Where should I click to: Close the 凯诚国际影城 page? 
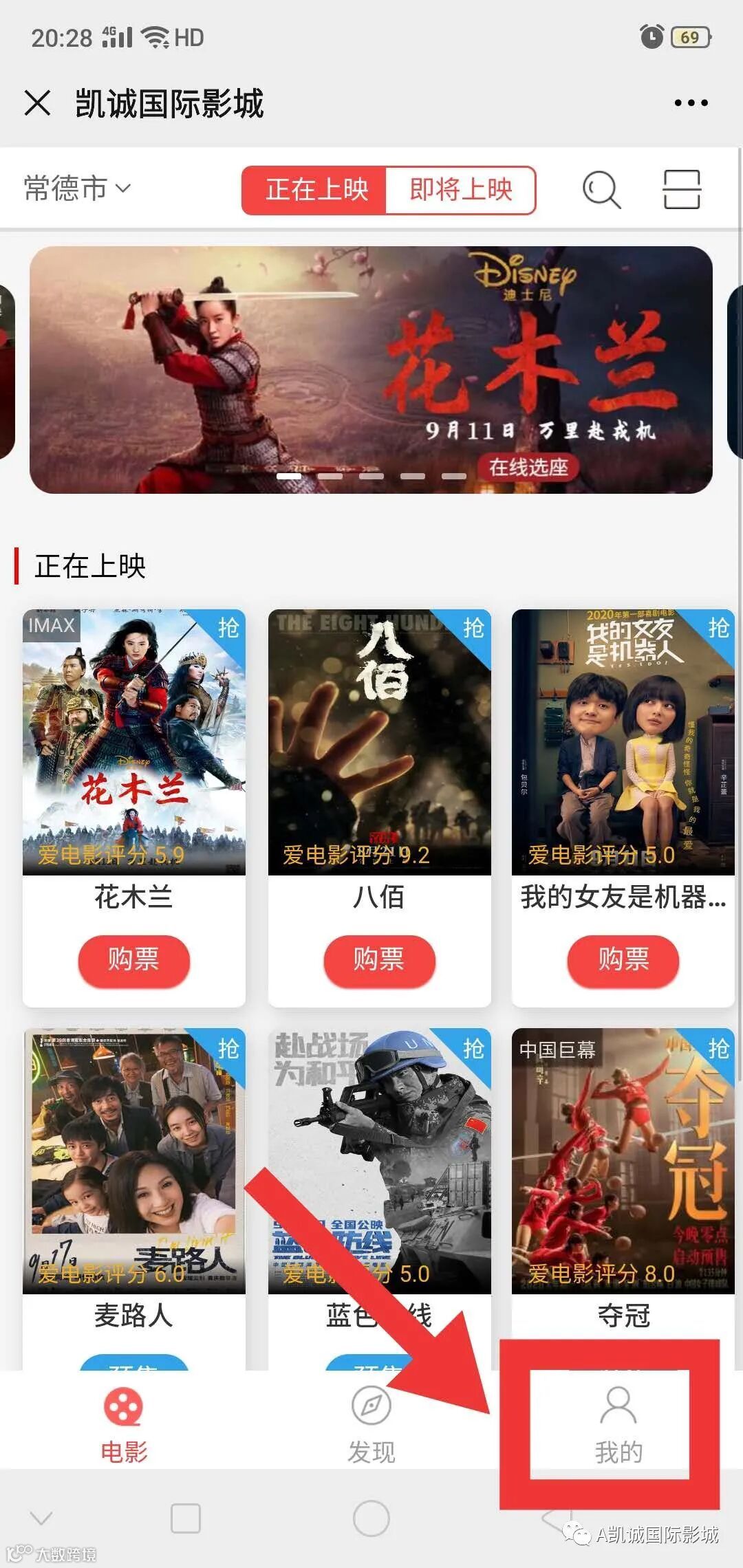click(x=37, y=103)
